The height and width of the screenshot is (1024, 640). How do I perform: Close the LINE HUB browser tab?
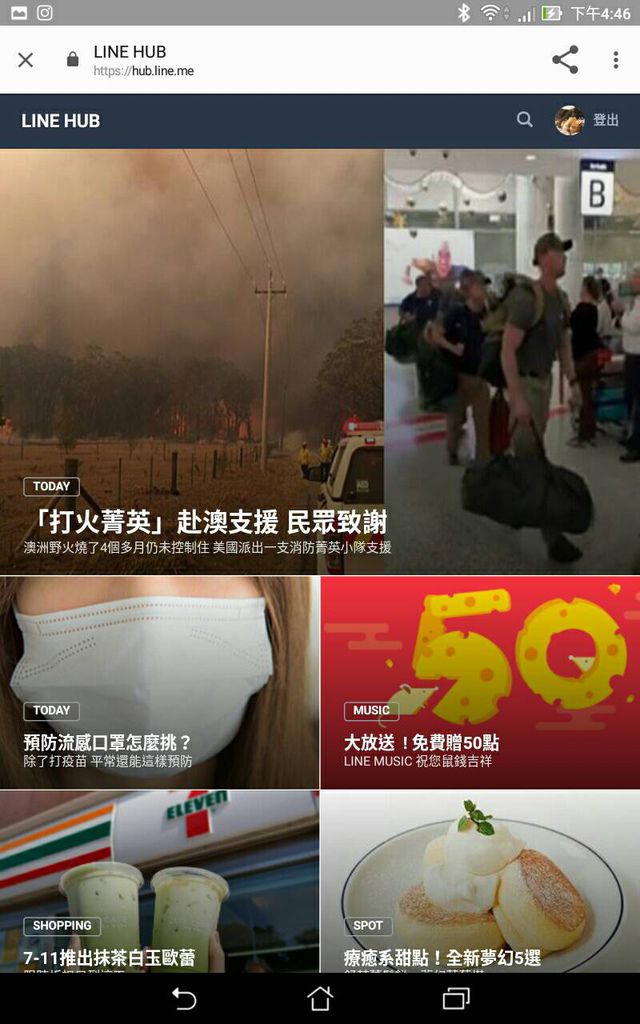coord(25,60)
